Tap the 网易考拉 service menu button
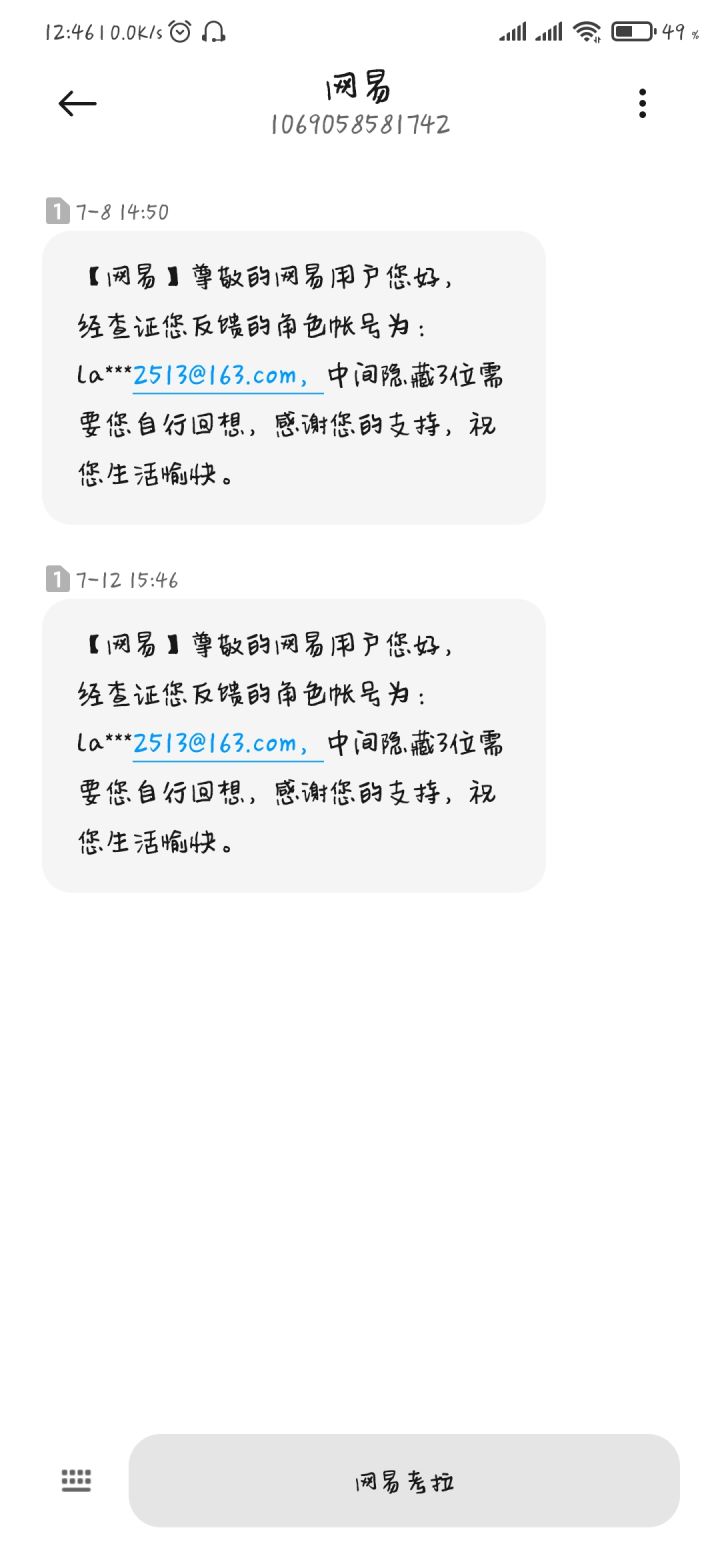 [404, 1481]
